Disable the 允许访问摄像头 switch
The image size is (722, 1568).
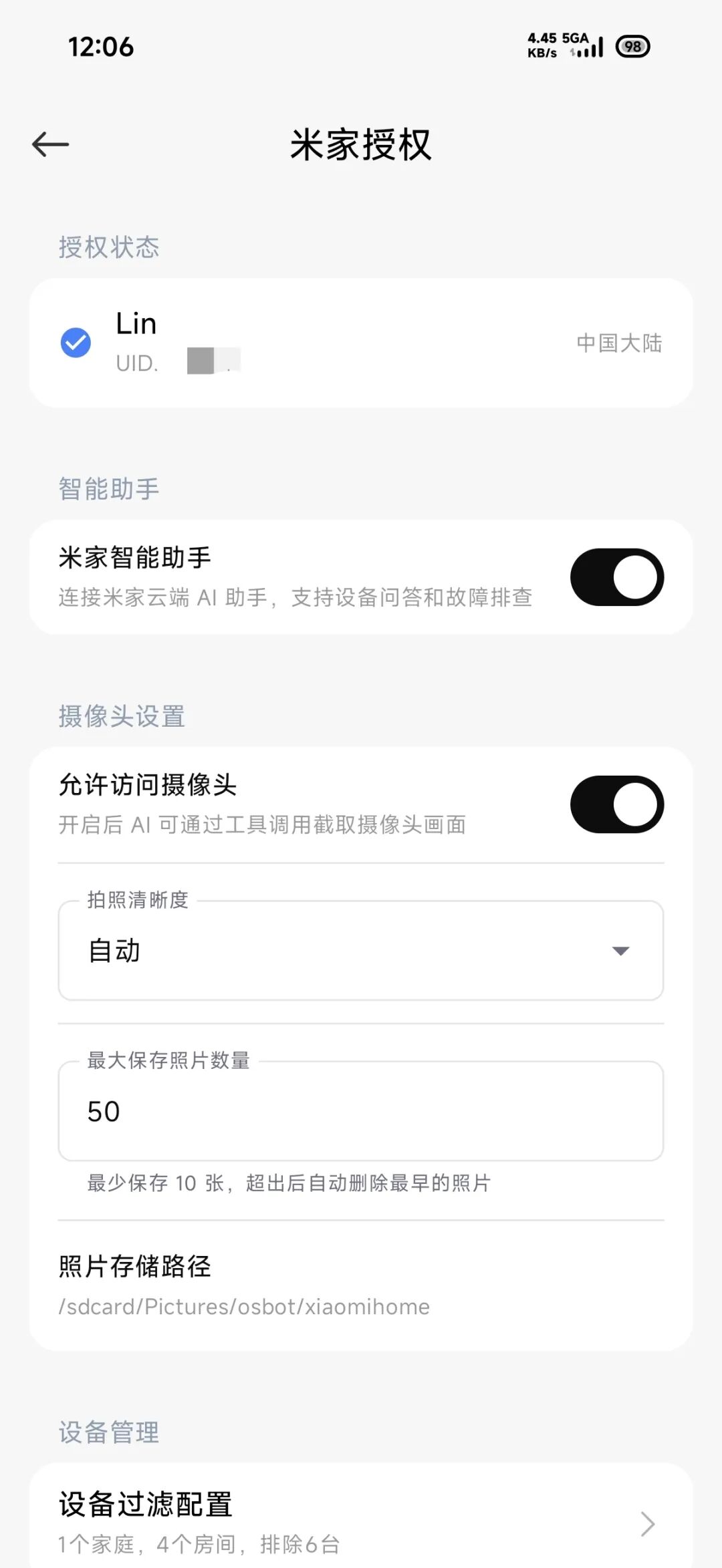pos(616,804)
